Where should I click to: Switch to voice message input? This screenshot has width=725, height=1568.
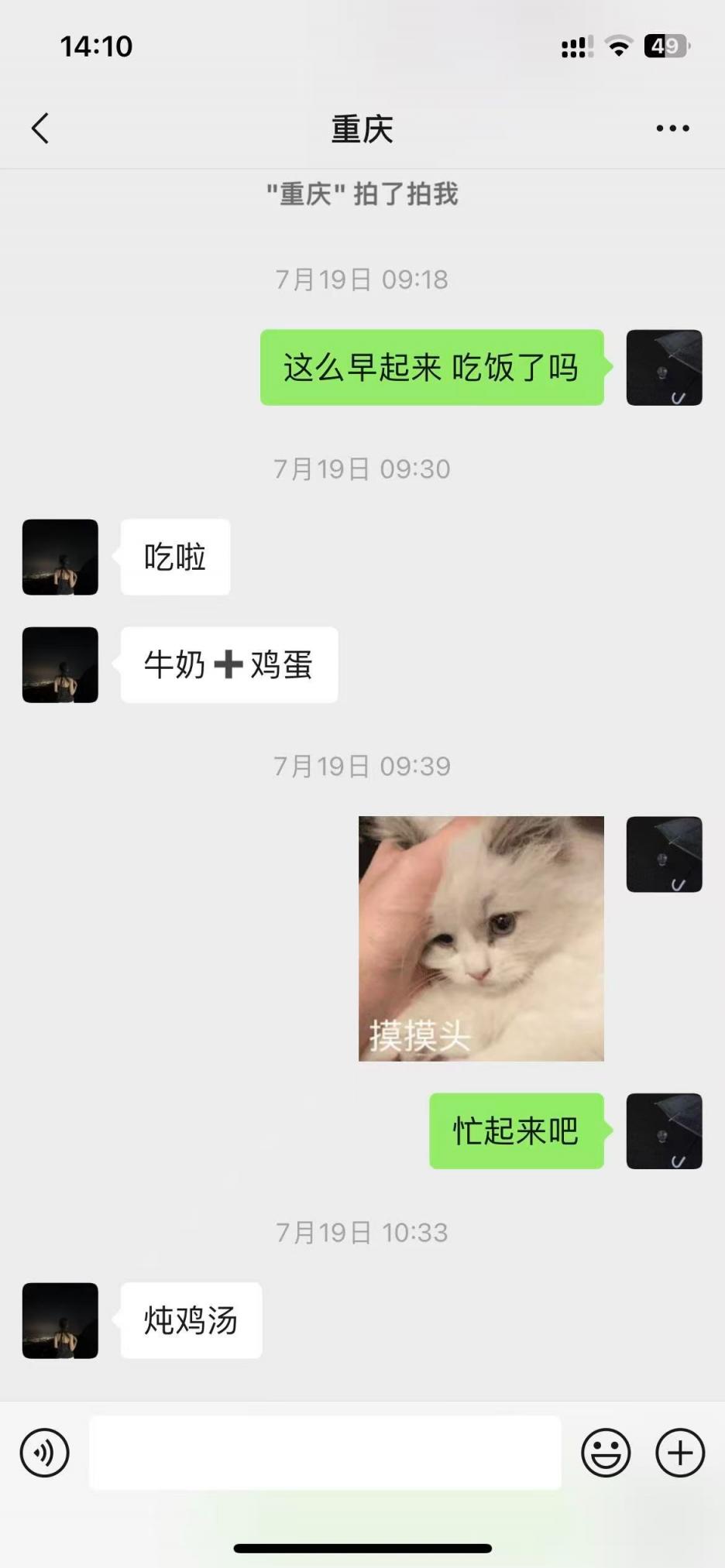click(45, 1453)
